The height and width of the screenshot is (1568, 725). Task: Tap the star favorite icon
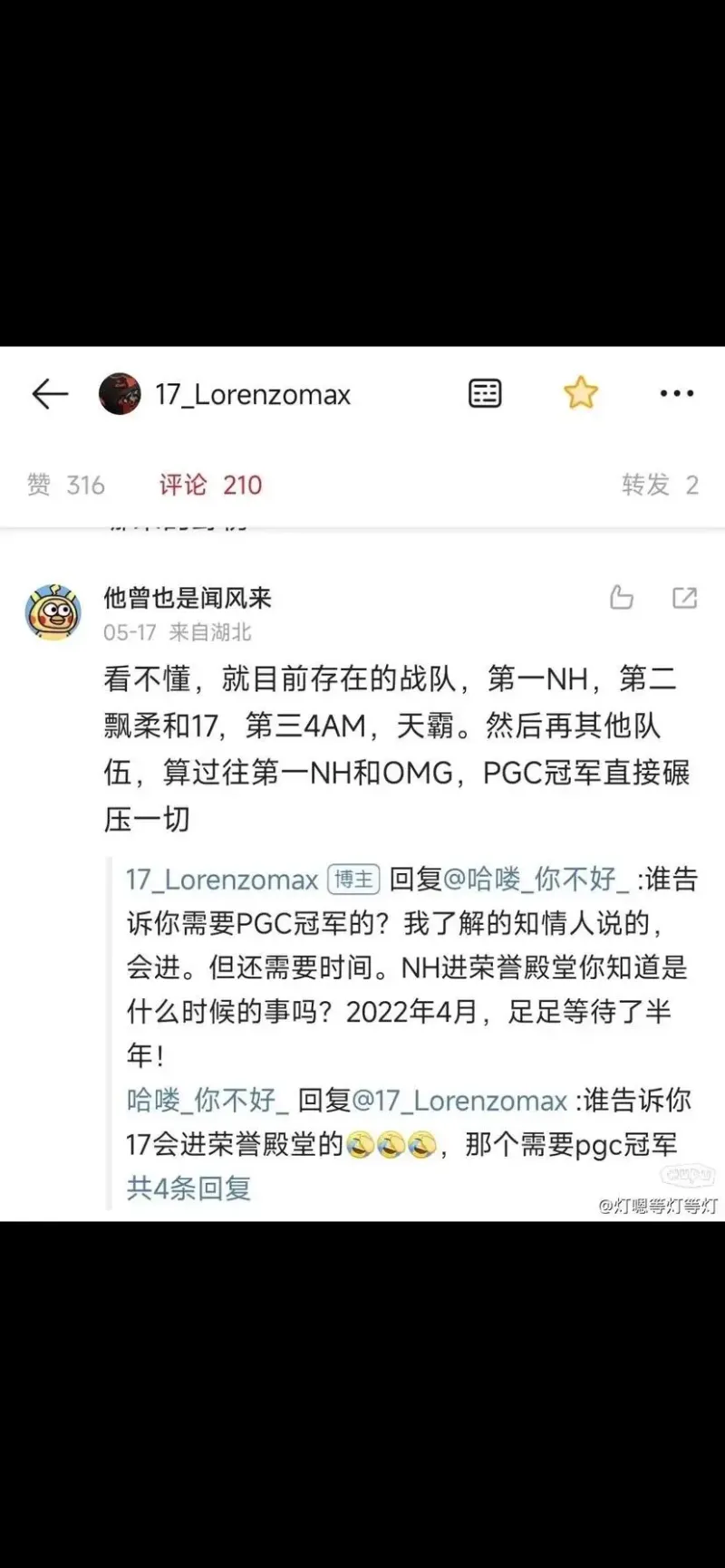click(580, 394)
